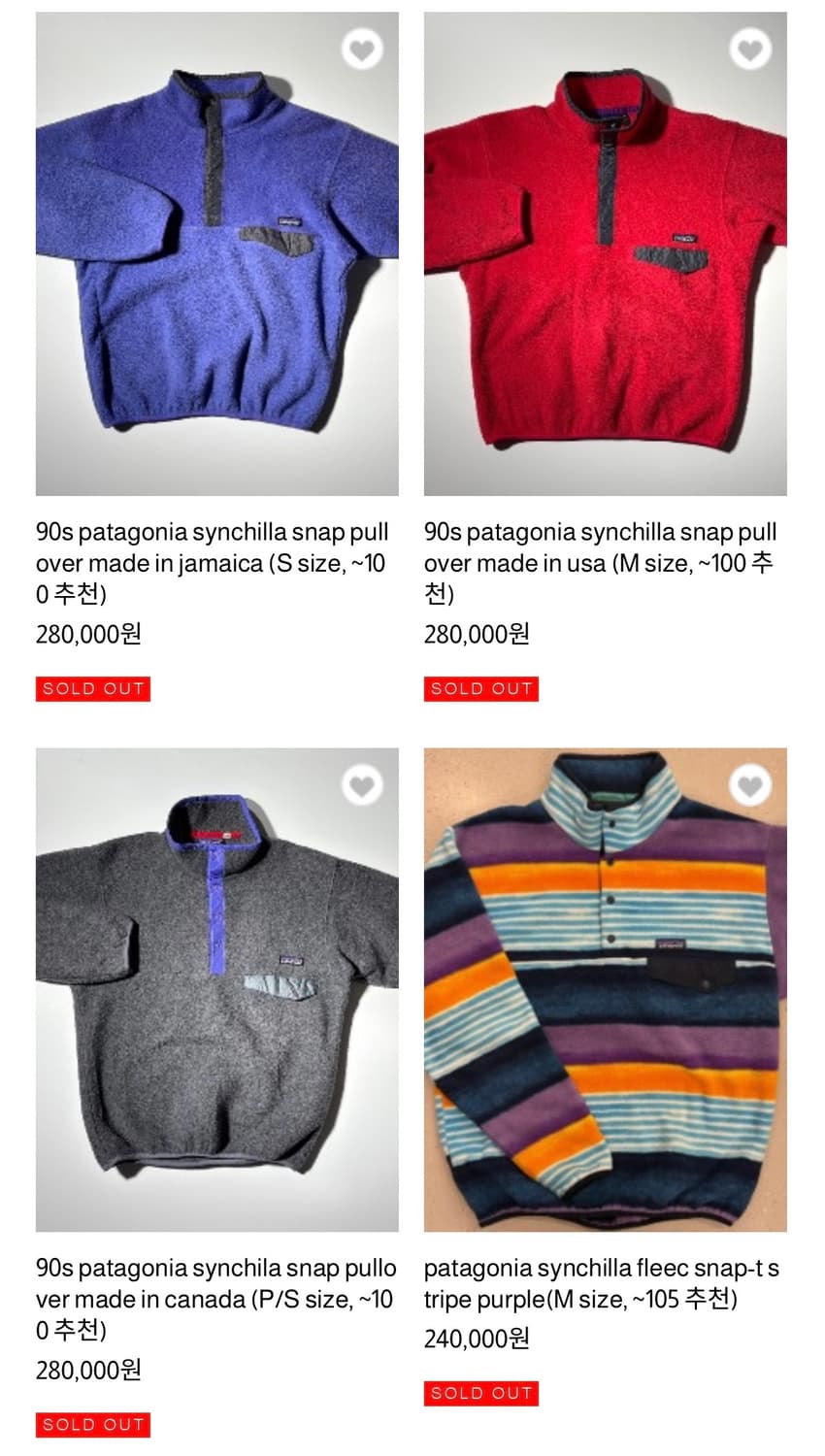
Task: Click the heart button on the bottom-right listing
Action: click(748, 784)
